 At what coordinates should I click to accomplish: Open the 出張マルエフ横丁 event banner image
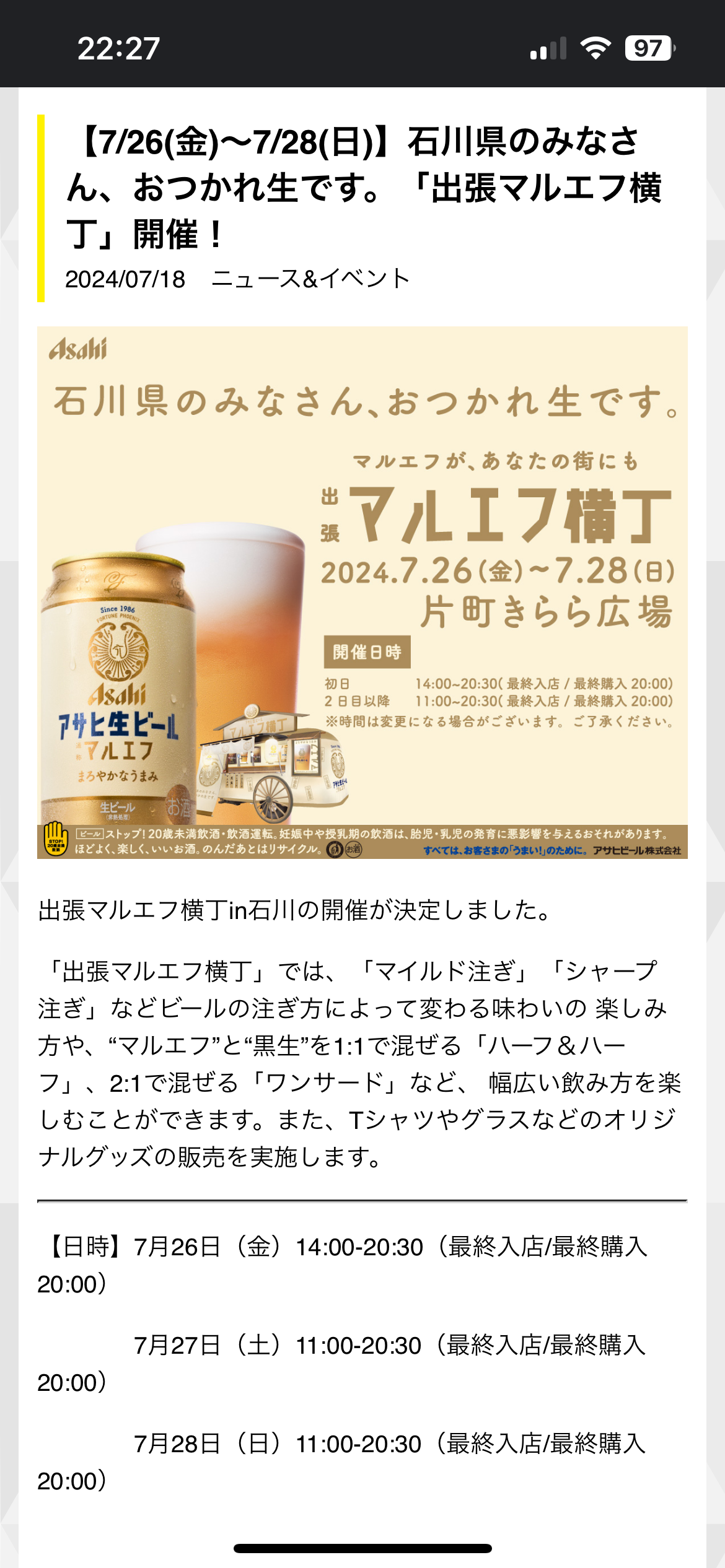[362, 593]
